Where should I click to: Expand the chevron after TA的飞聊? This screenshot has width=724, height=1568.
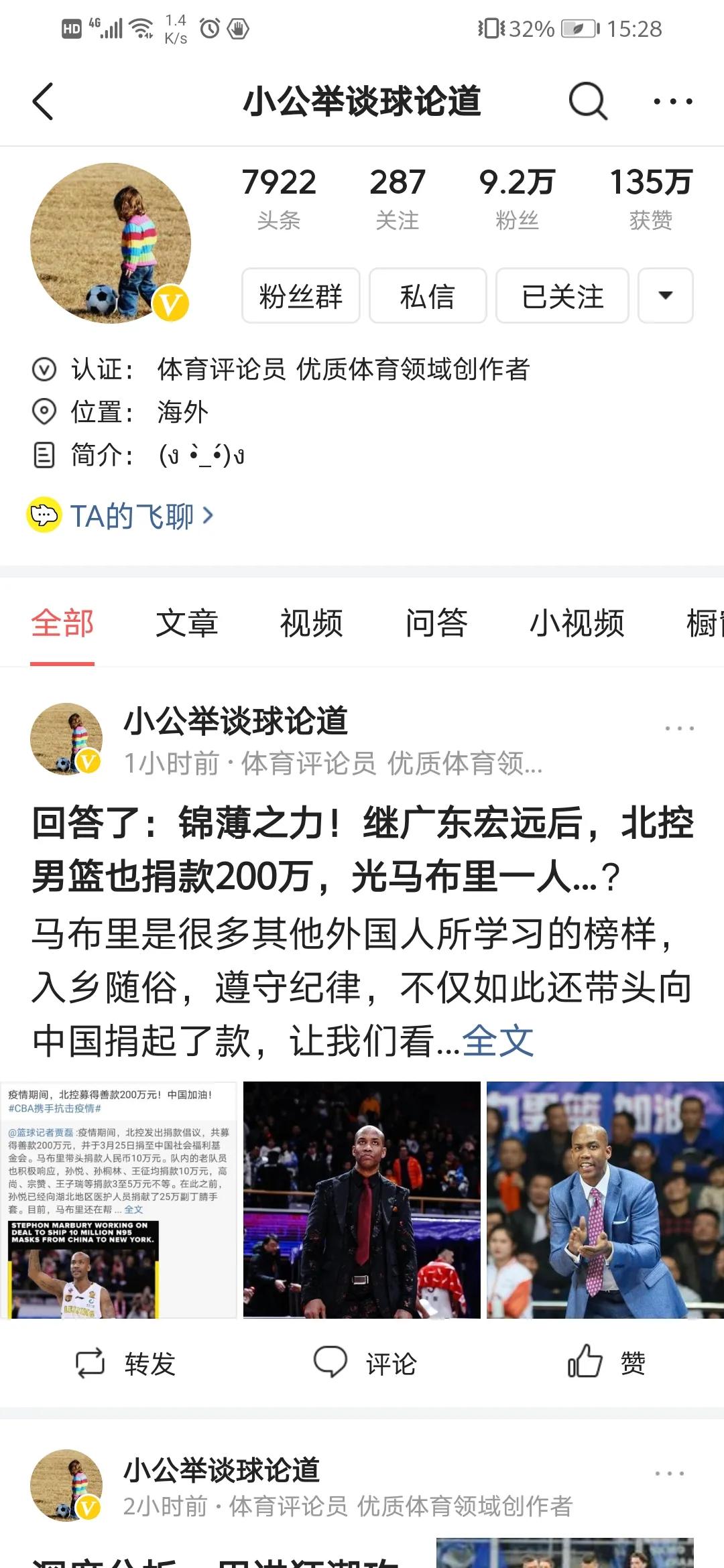tap(209, 516)
